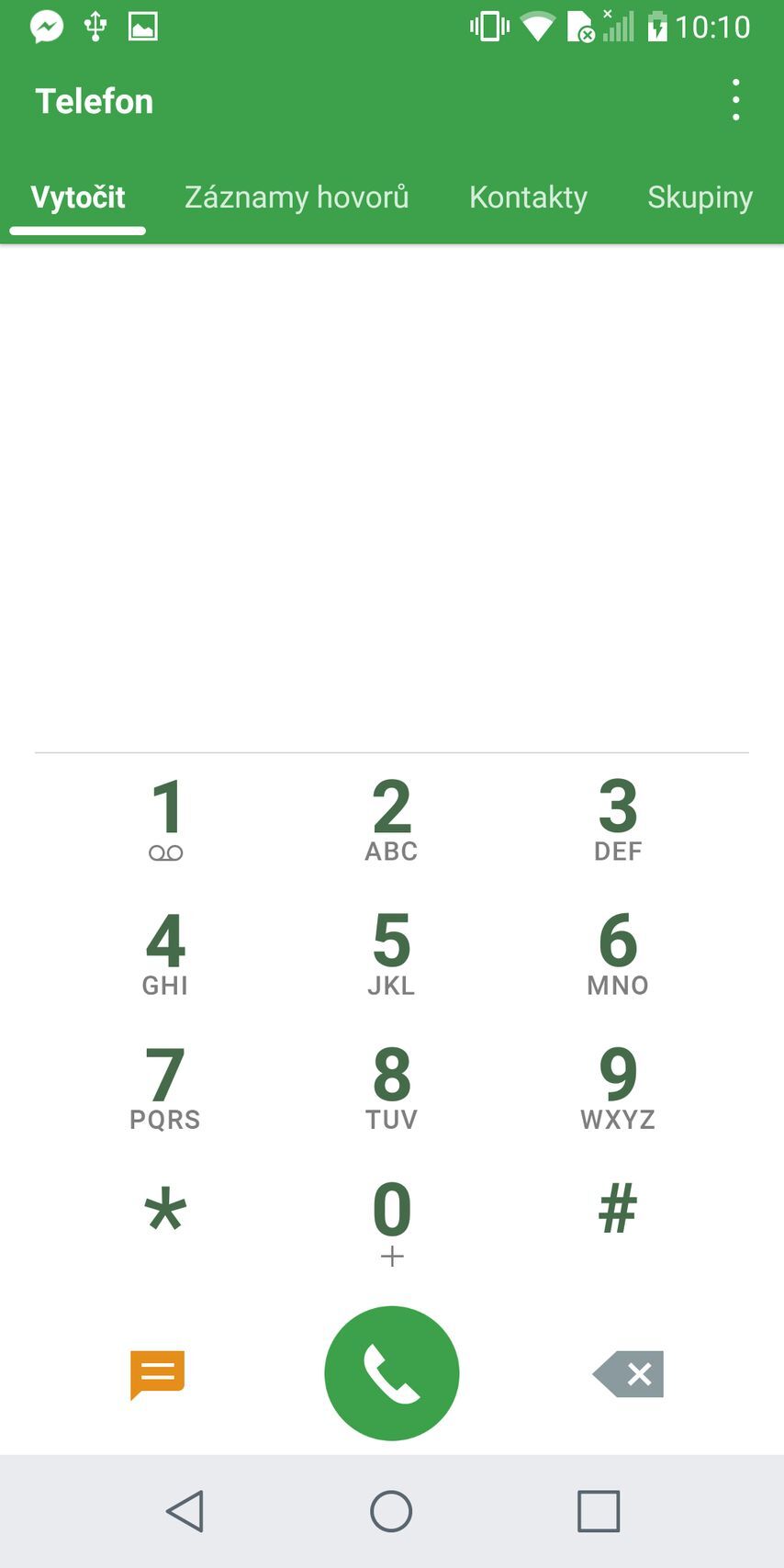The image size is (784, 1568).
Task: Select the Vytočit tab
Action: [x=78, y=197]
